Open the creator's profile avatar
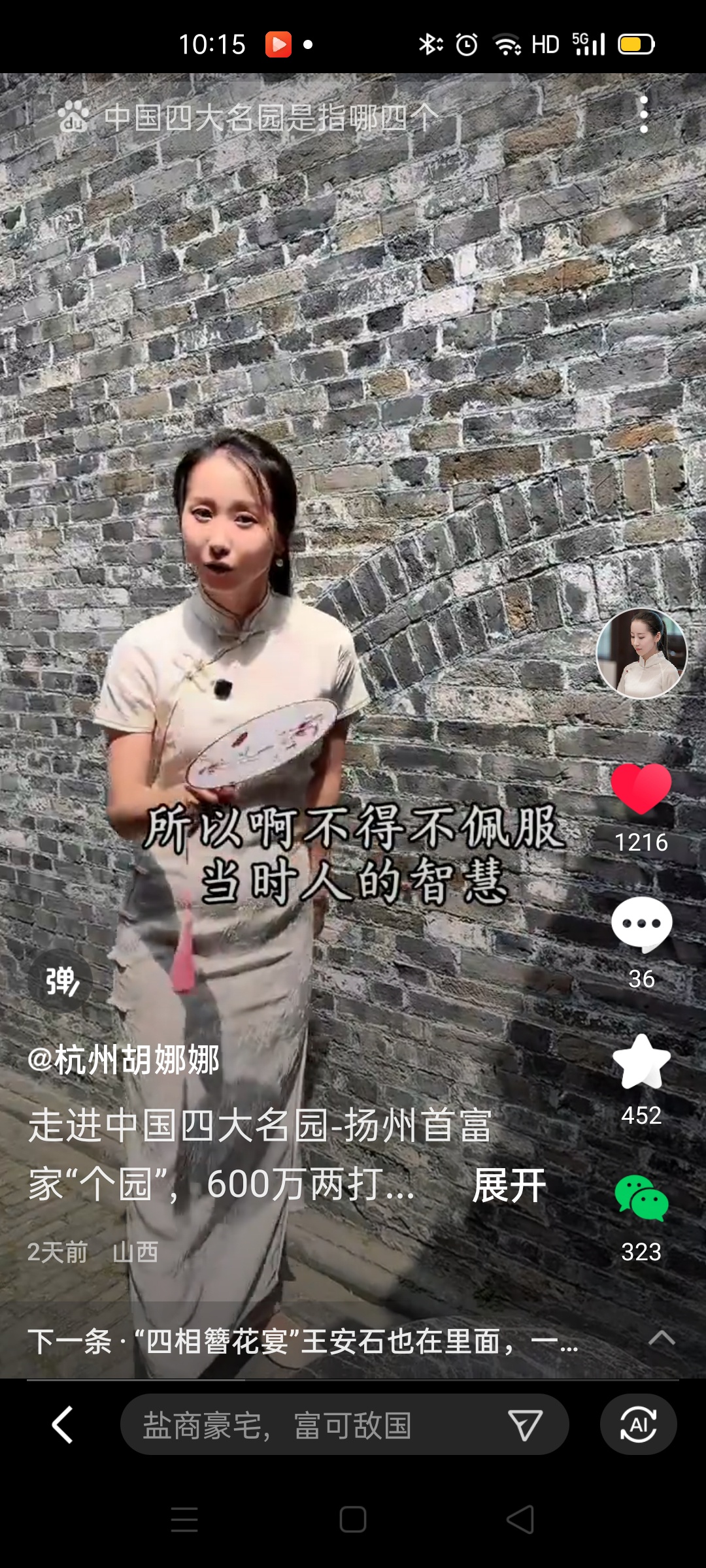 (x=641, y=653)
